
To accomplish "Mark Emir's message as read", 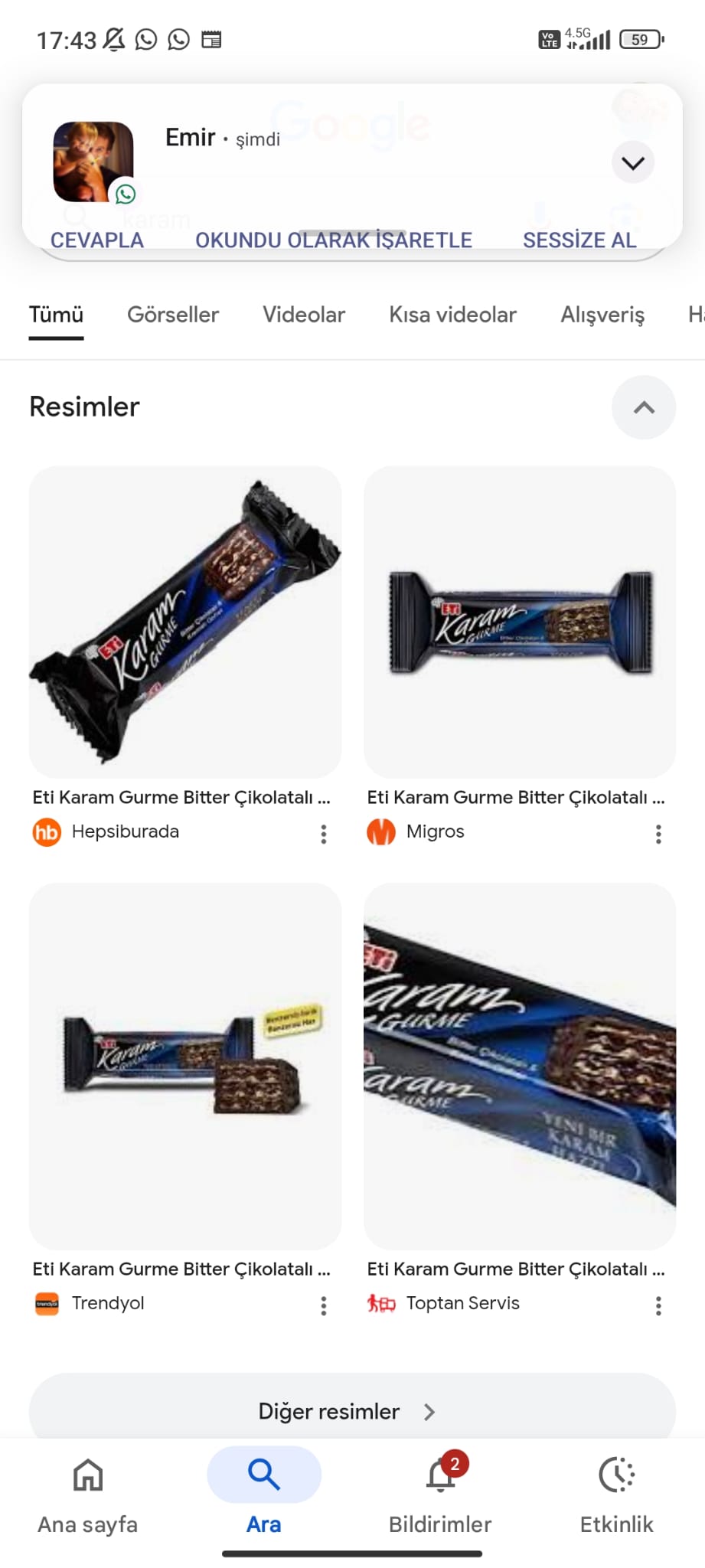I will click(334, 240).
